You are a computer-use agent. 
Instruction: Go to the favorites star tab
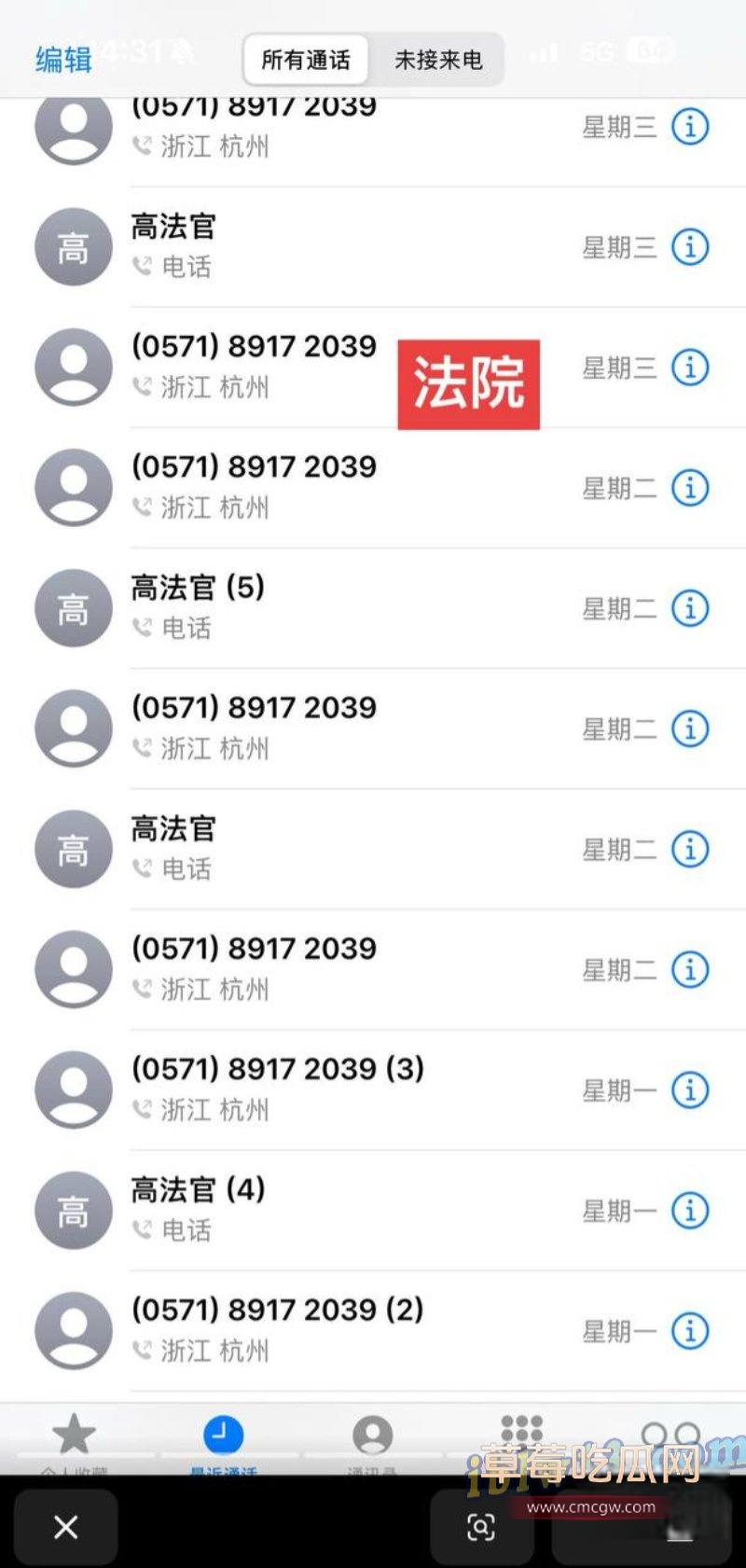(75, 1437)
